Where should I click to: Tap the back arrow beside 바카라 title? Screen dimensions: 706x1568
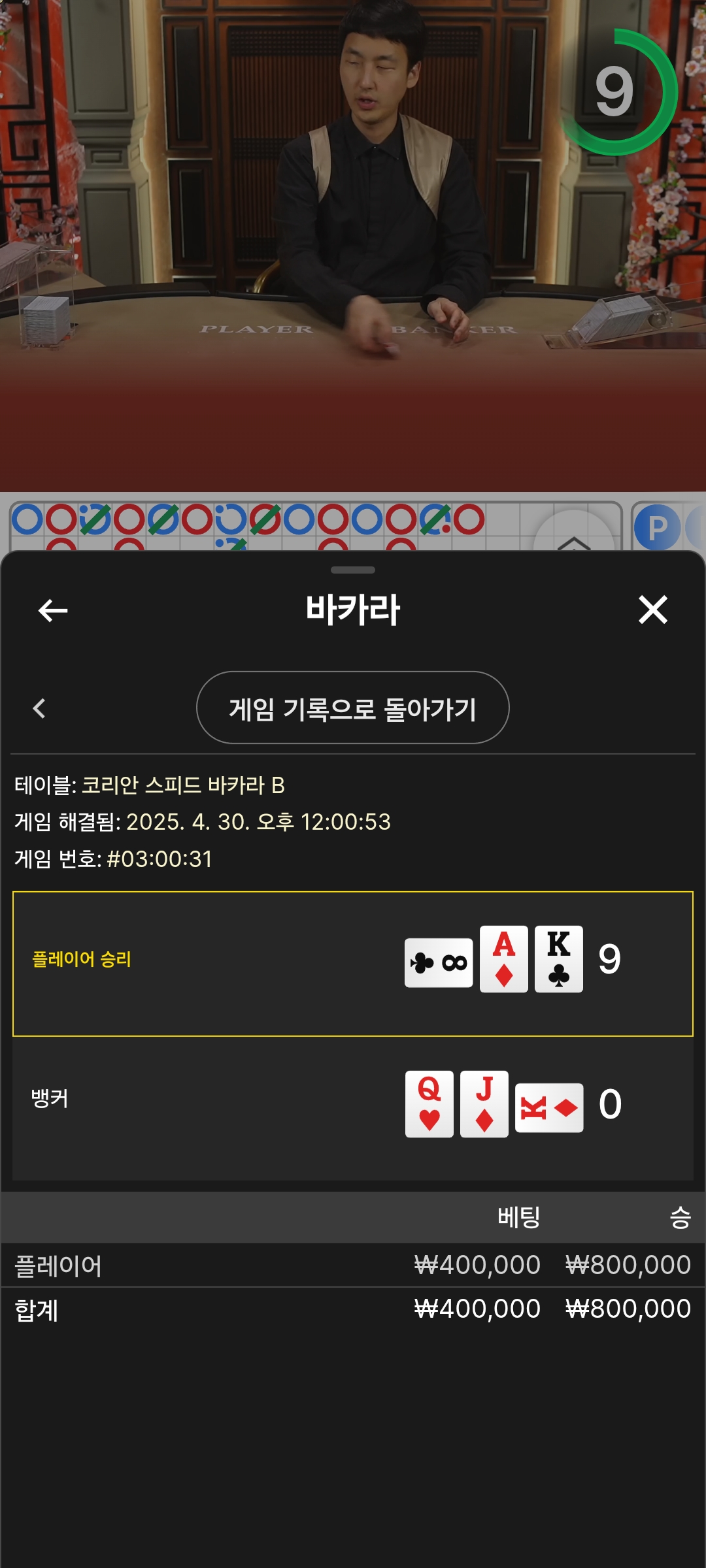53,610
